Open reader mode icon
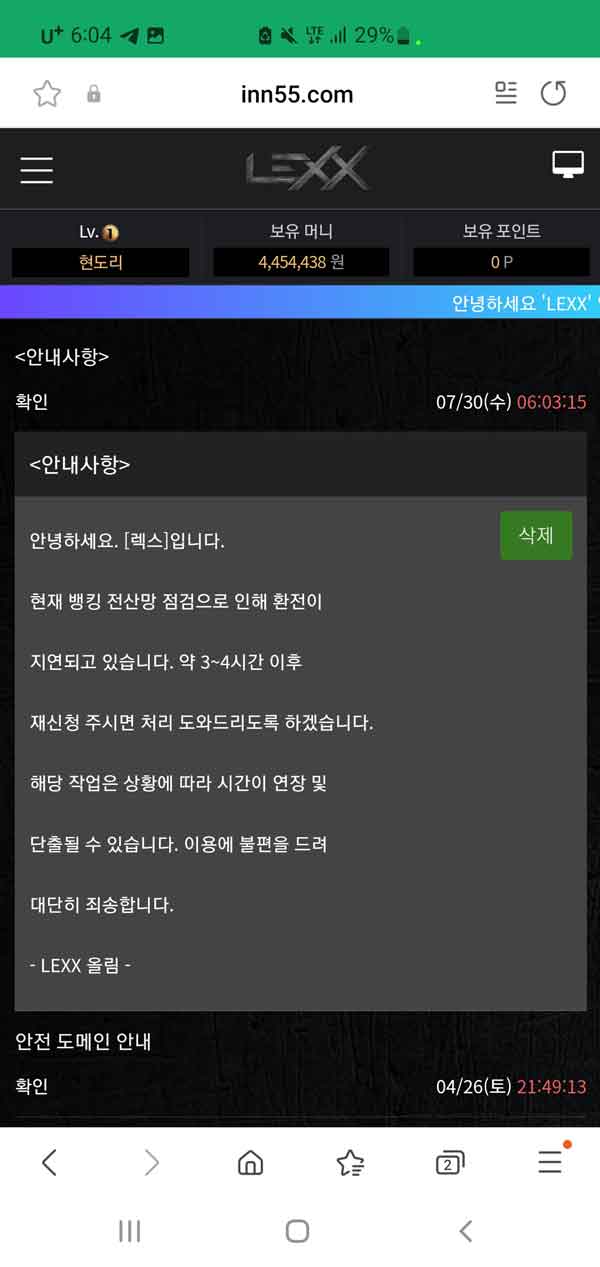The height and width of the screenshot is (1267, 600). [x=506, y=94]
